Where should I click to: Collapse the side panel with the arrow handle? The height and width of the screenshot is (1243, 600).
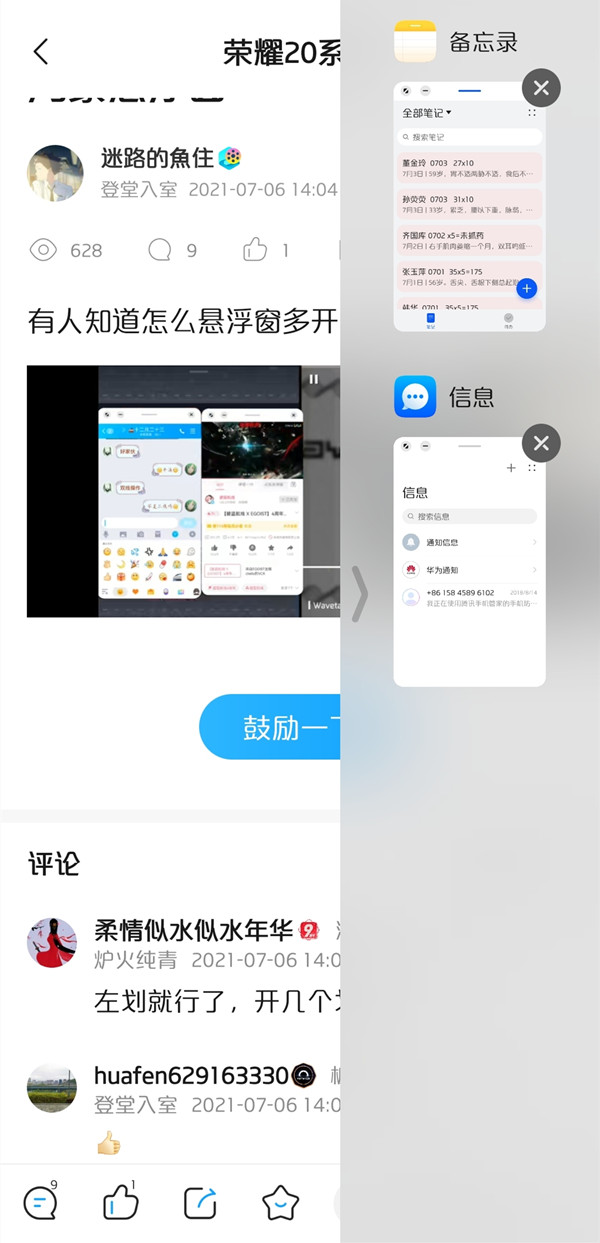coord(359,594)
